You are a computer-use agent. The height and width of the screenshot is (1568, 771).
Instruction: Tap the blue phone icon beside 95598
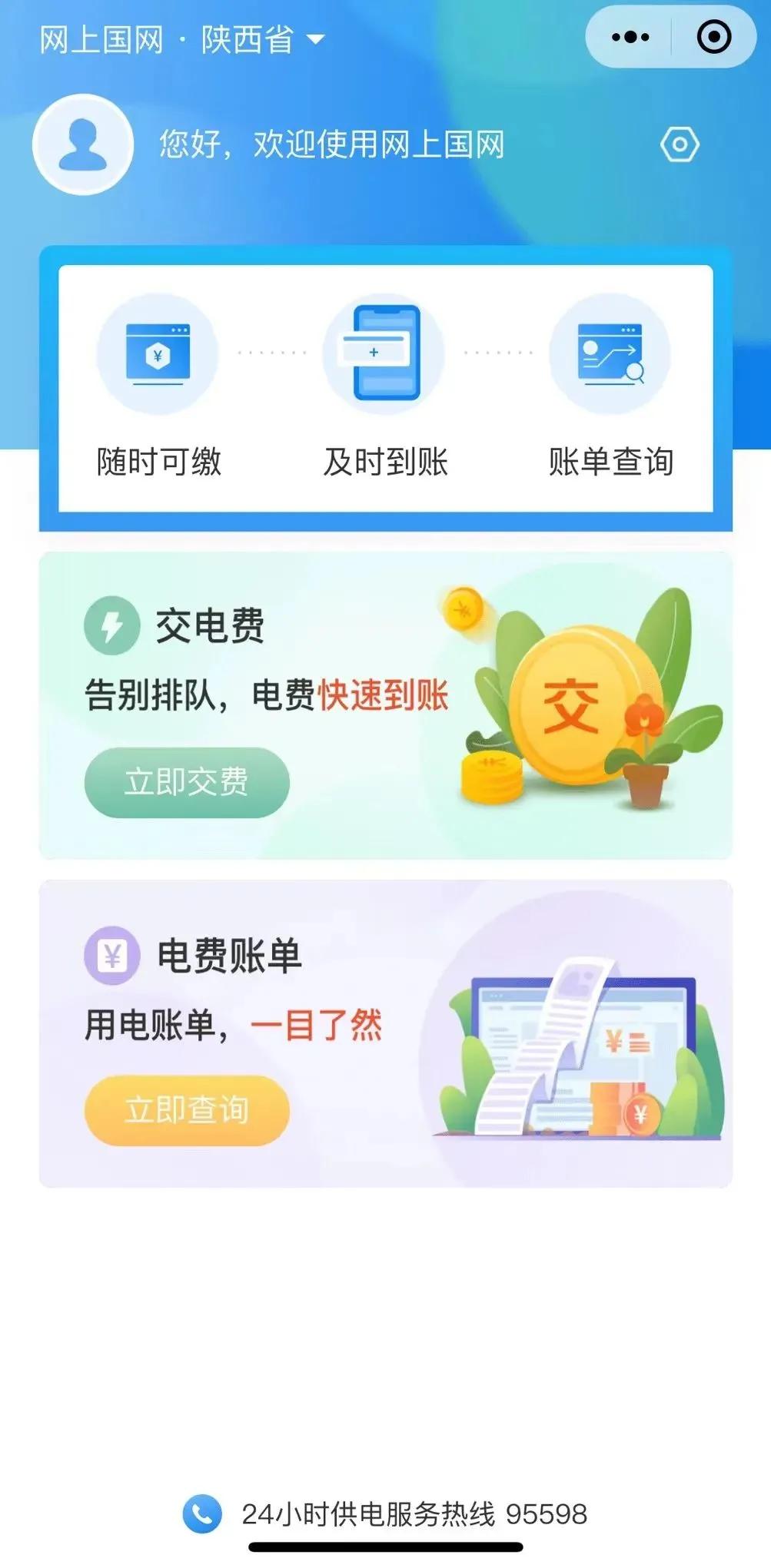click(x=200, y=1509)
